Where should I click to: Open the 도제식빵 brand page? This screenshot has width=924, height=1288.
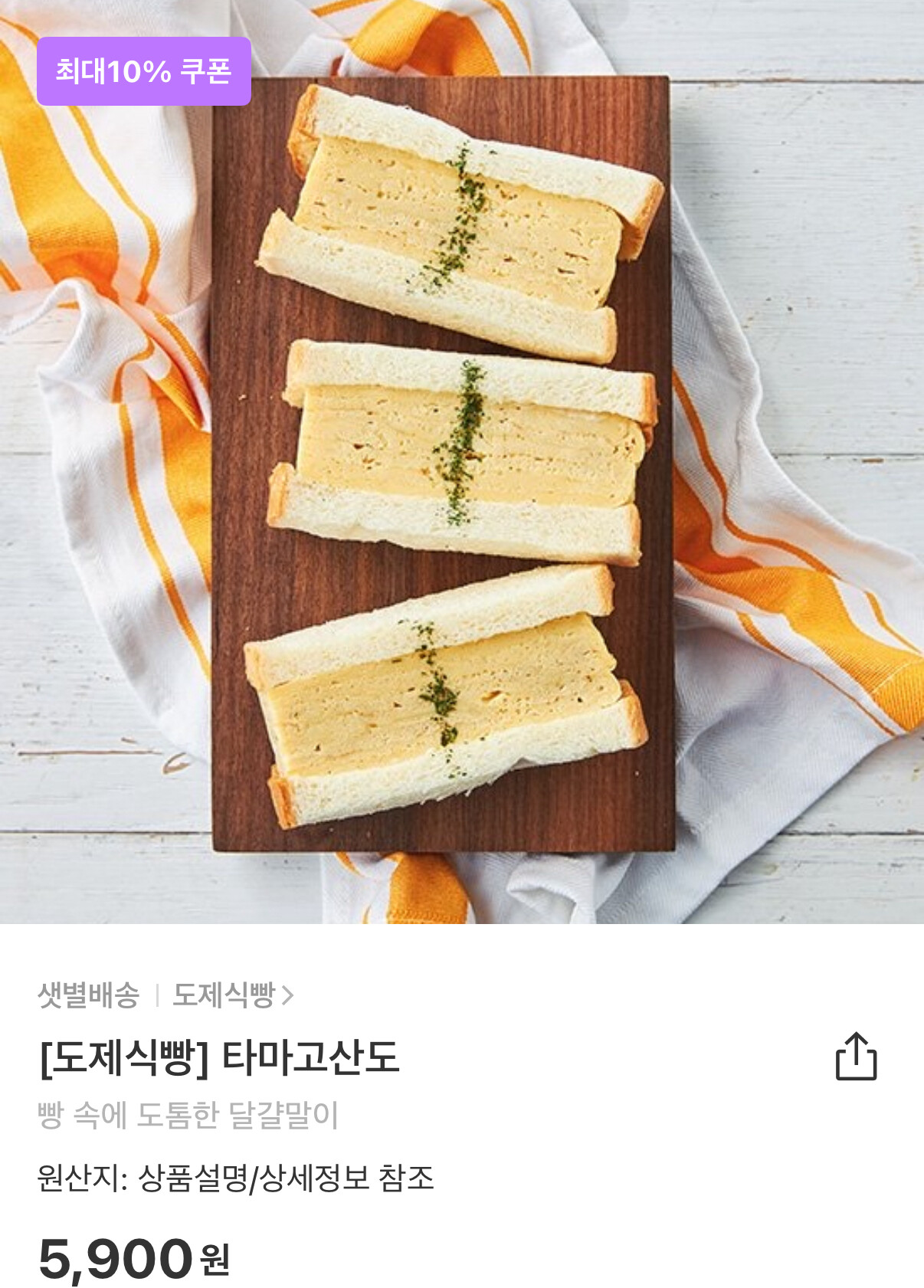click(232, 995)
